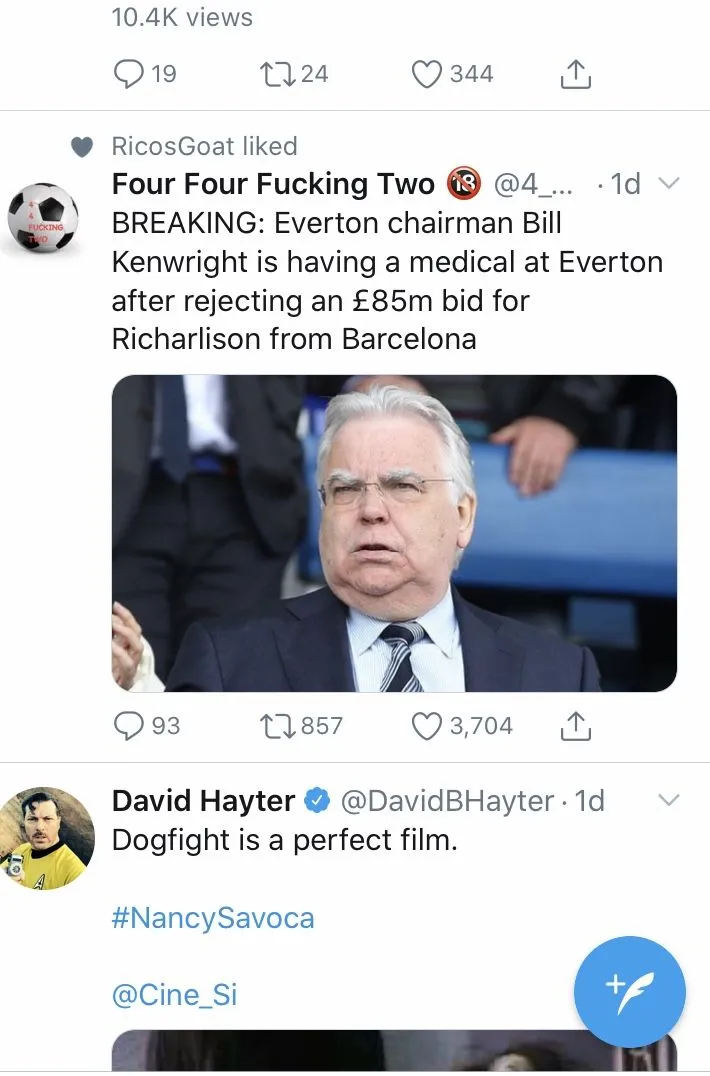Like the tweet with 344 likes
Viewport: 710px width, 1076px height.
(428, 74)
